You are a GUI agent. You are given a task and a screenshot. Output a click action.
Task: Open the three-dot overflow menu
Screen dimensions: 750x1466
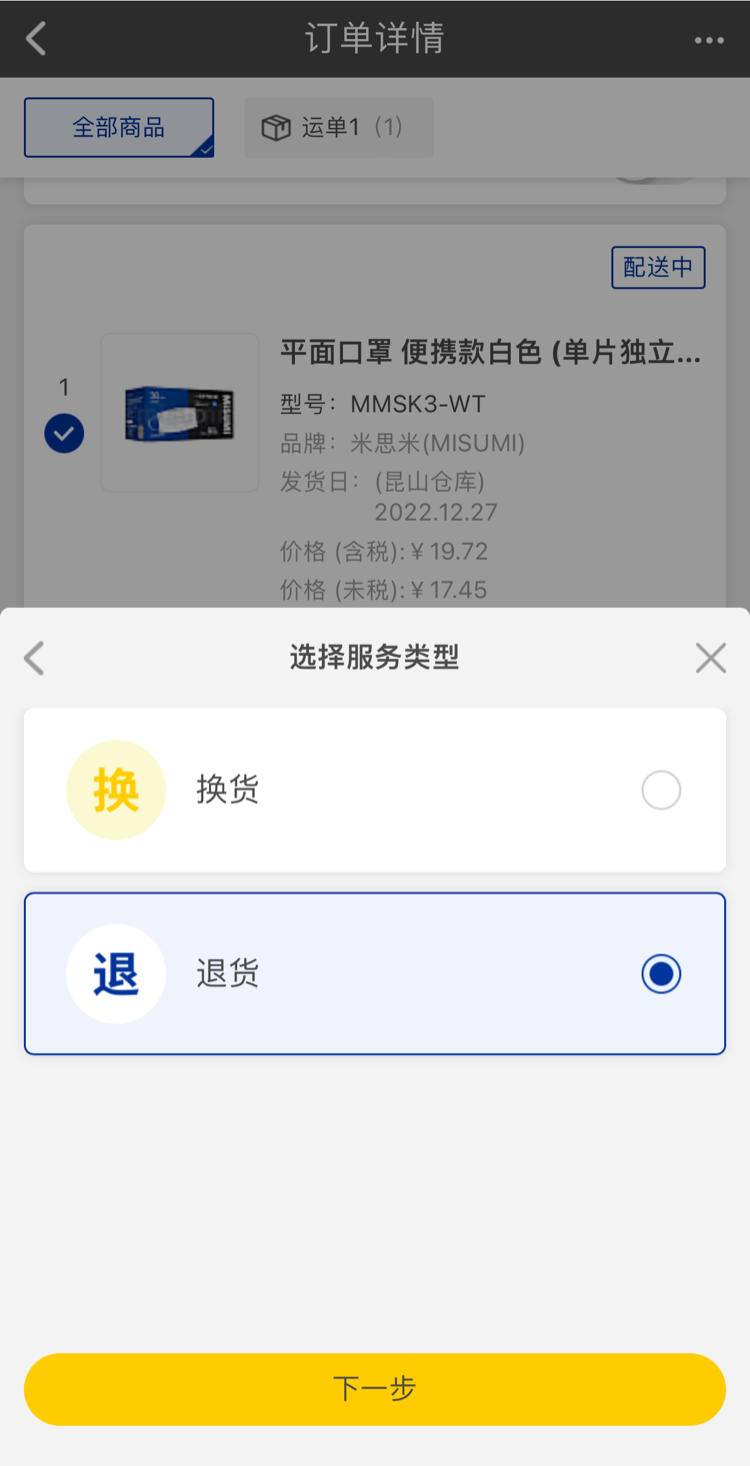pos(708,40)
